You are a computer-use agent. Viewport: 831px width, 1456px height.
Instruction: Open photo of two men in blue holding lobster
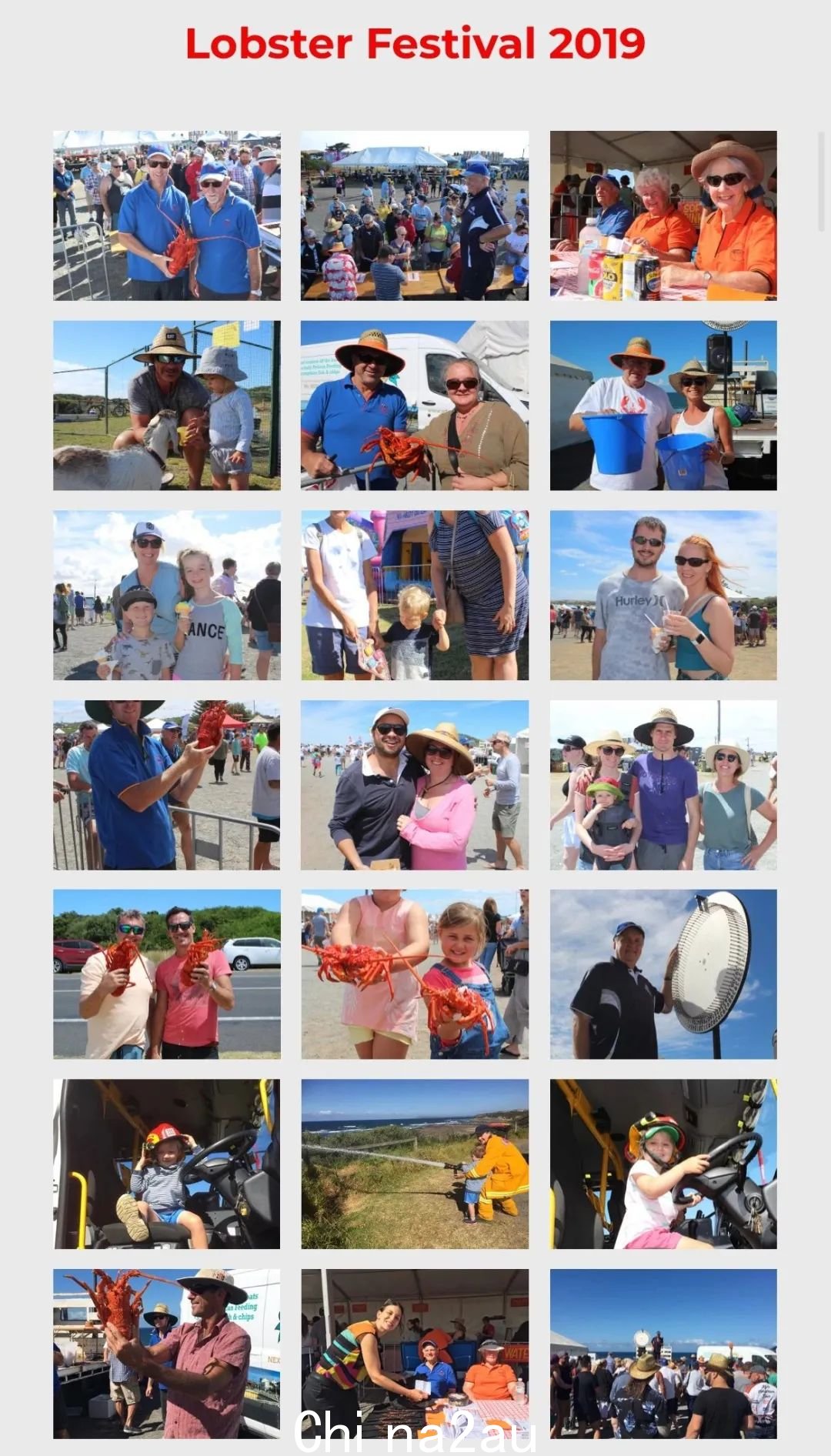pos(166,215)
